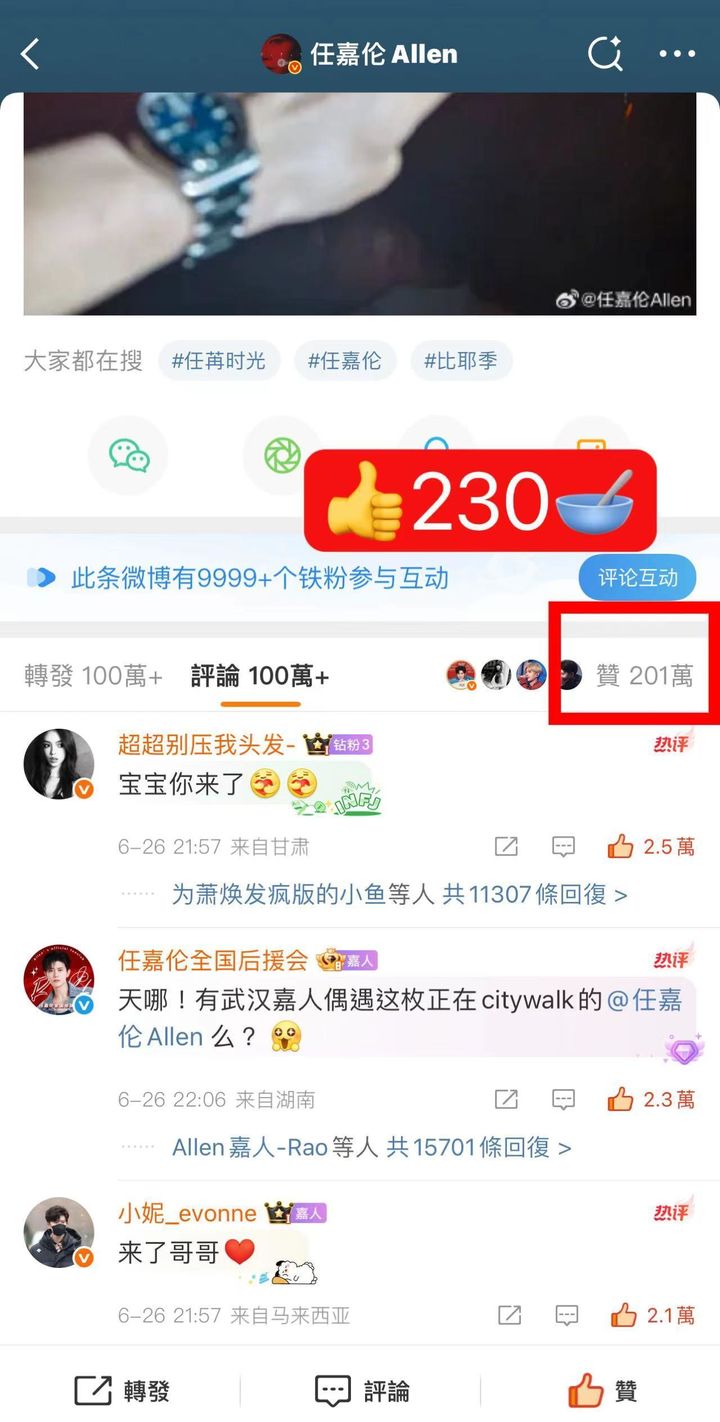Like the comment by 超超别压我头发-

(651, 847)
